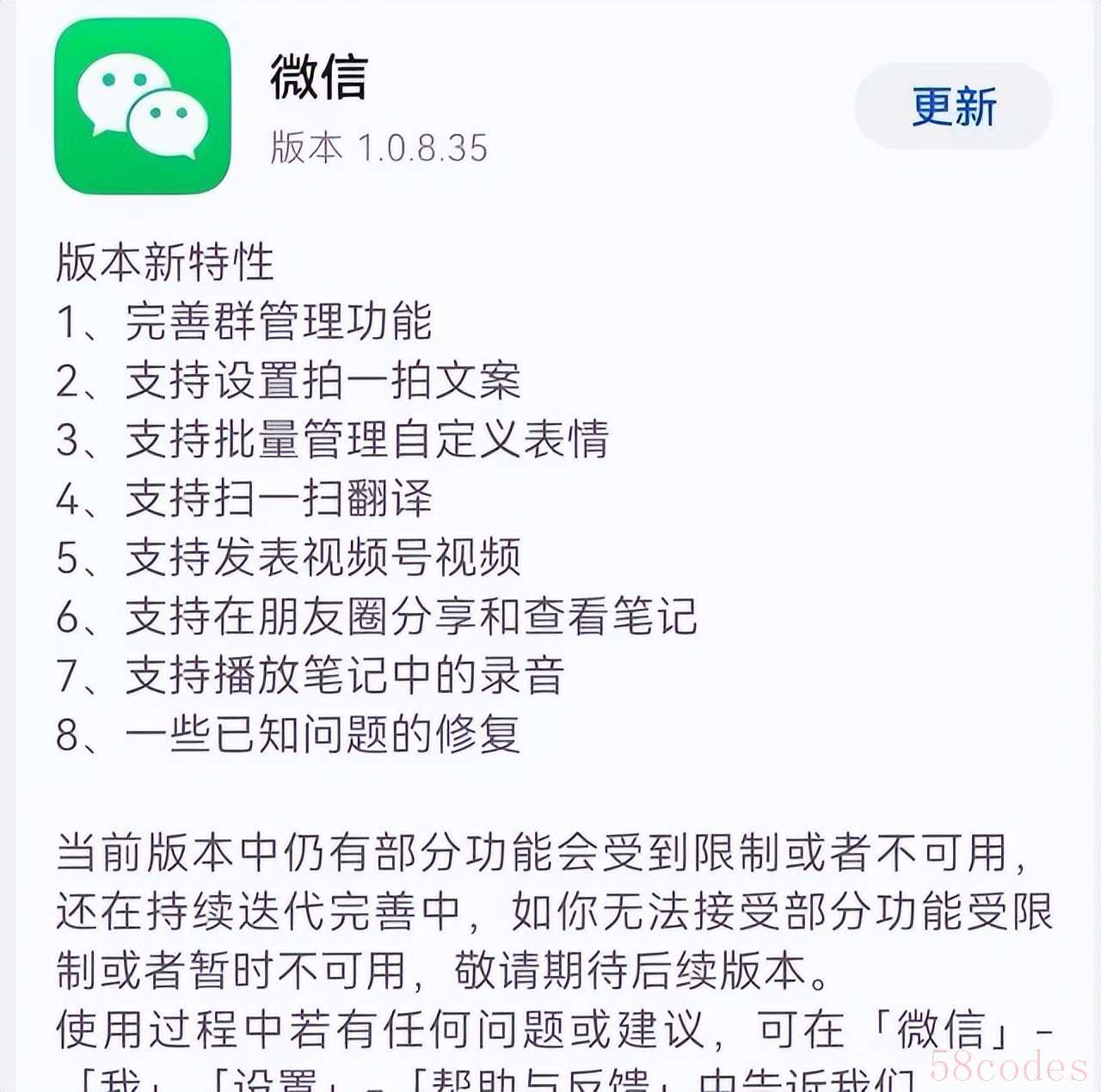Tap the 更新 button for WeChat
1101x1092 pixels.
pos(953,107)
